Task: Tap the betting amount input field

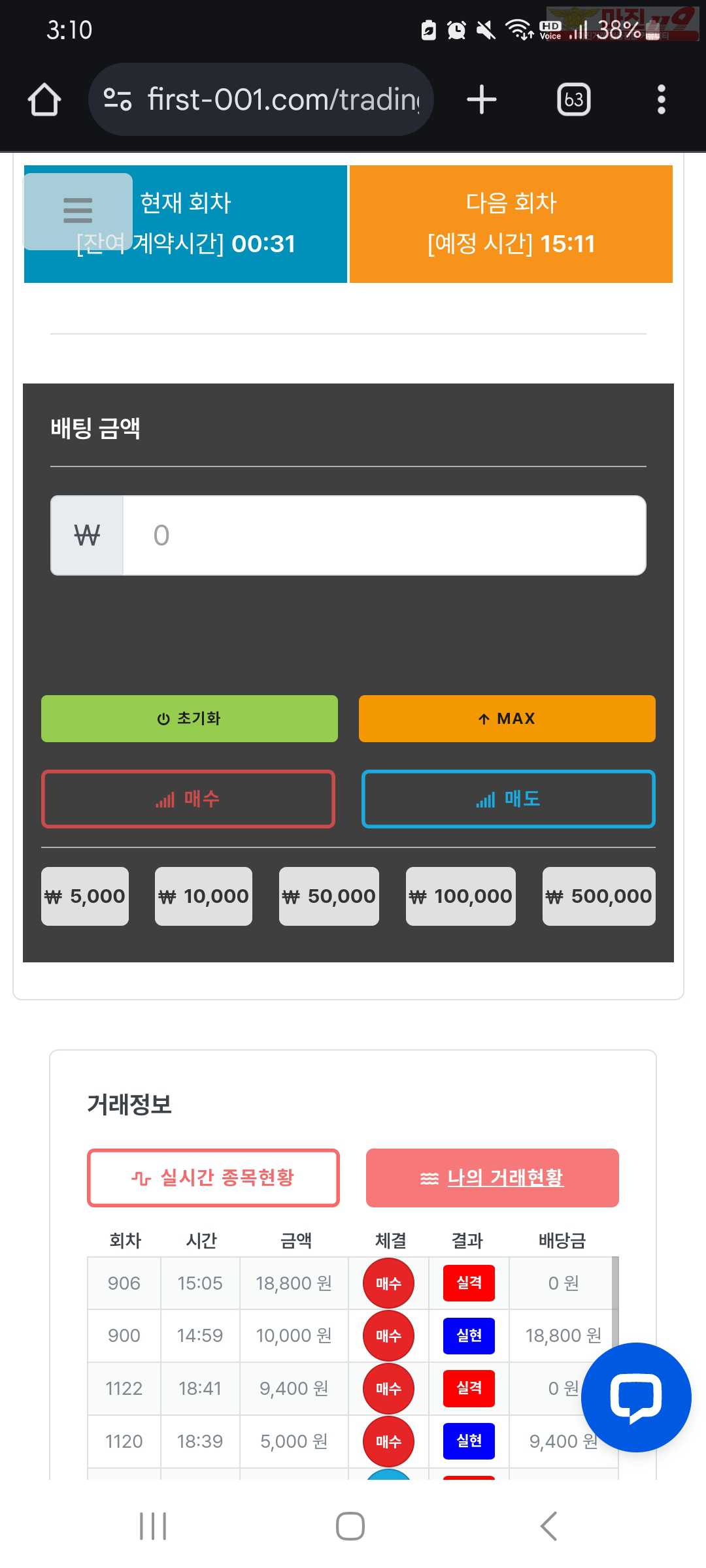Action: (x=384, y=535)
